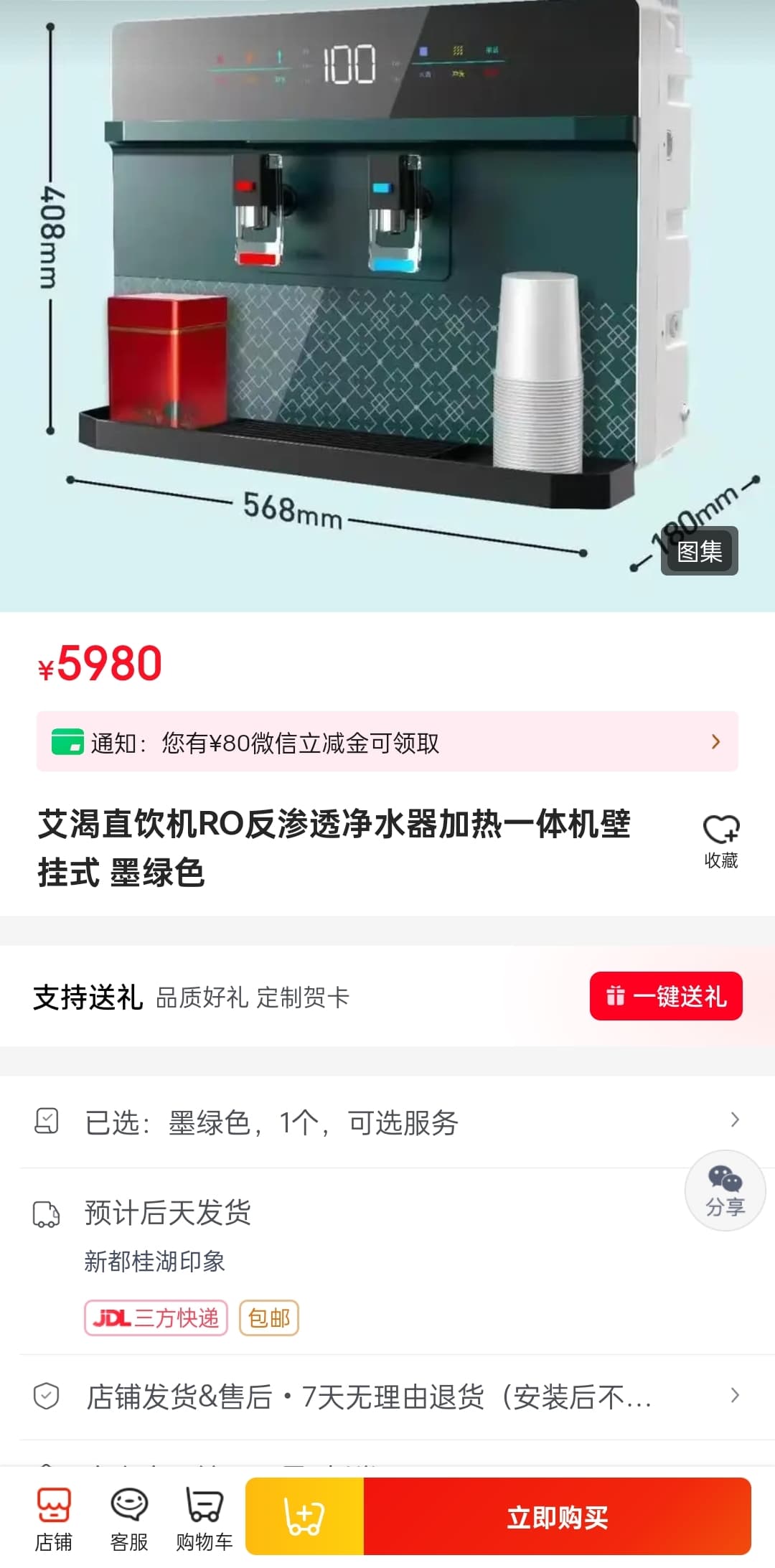The height and width of the screenshot is (1568, 775).
Task: Open 客服 customer service chat icon
Action: pos(128,1516)
